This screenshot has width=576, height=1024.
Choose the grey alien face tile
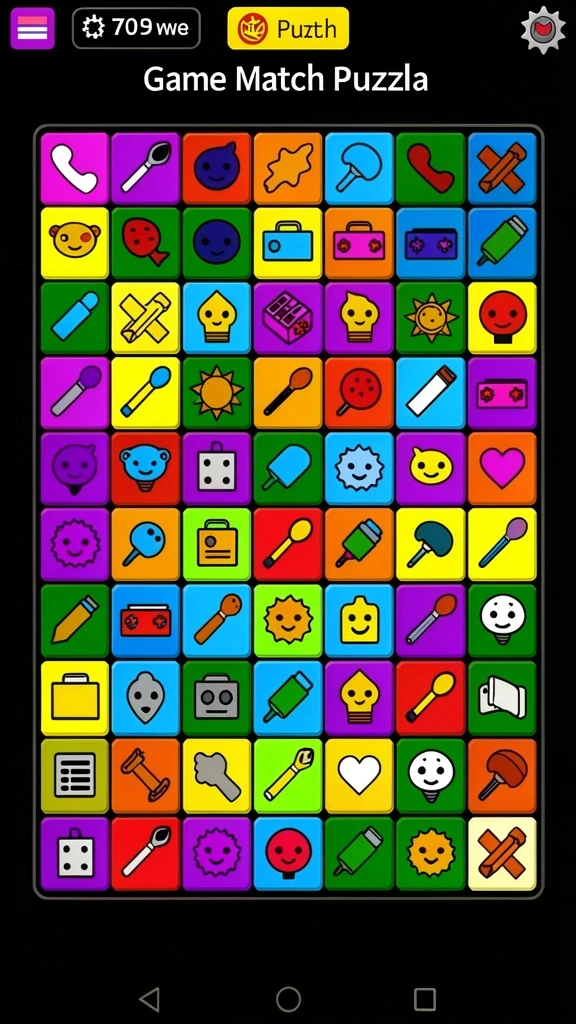click(146, 698)
